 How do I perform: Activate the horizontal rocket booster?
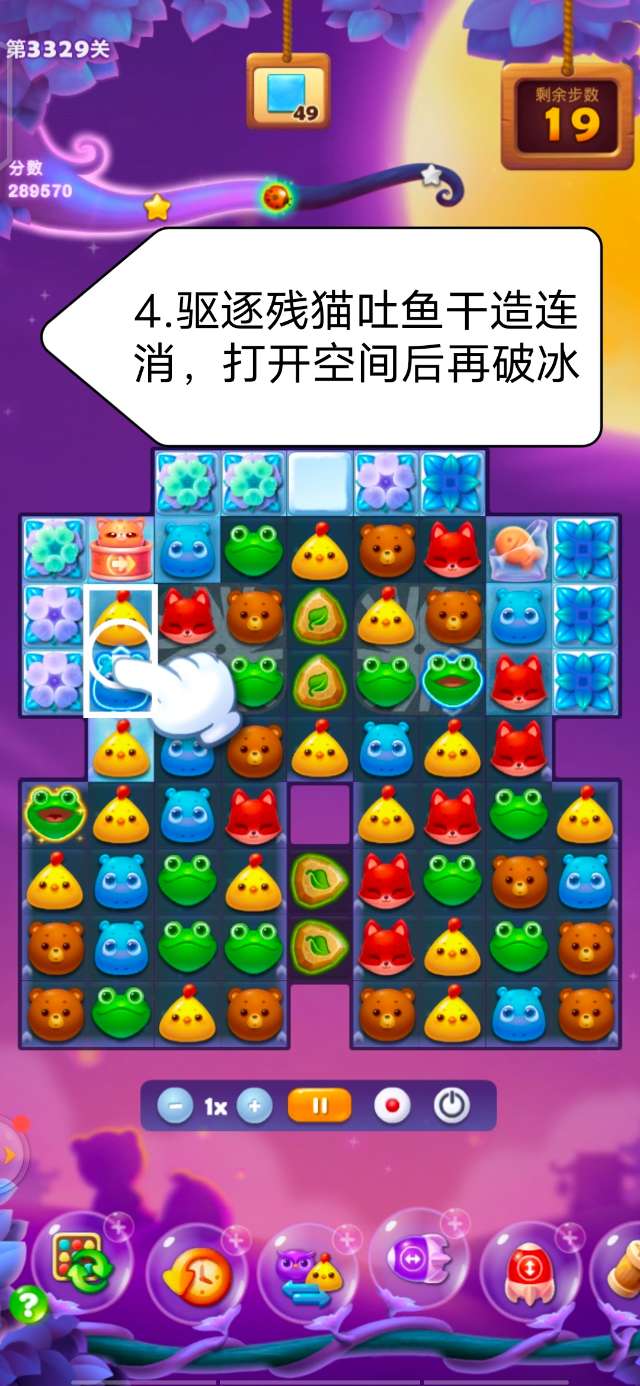418,1260
